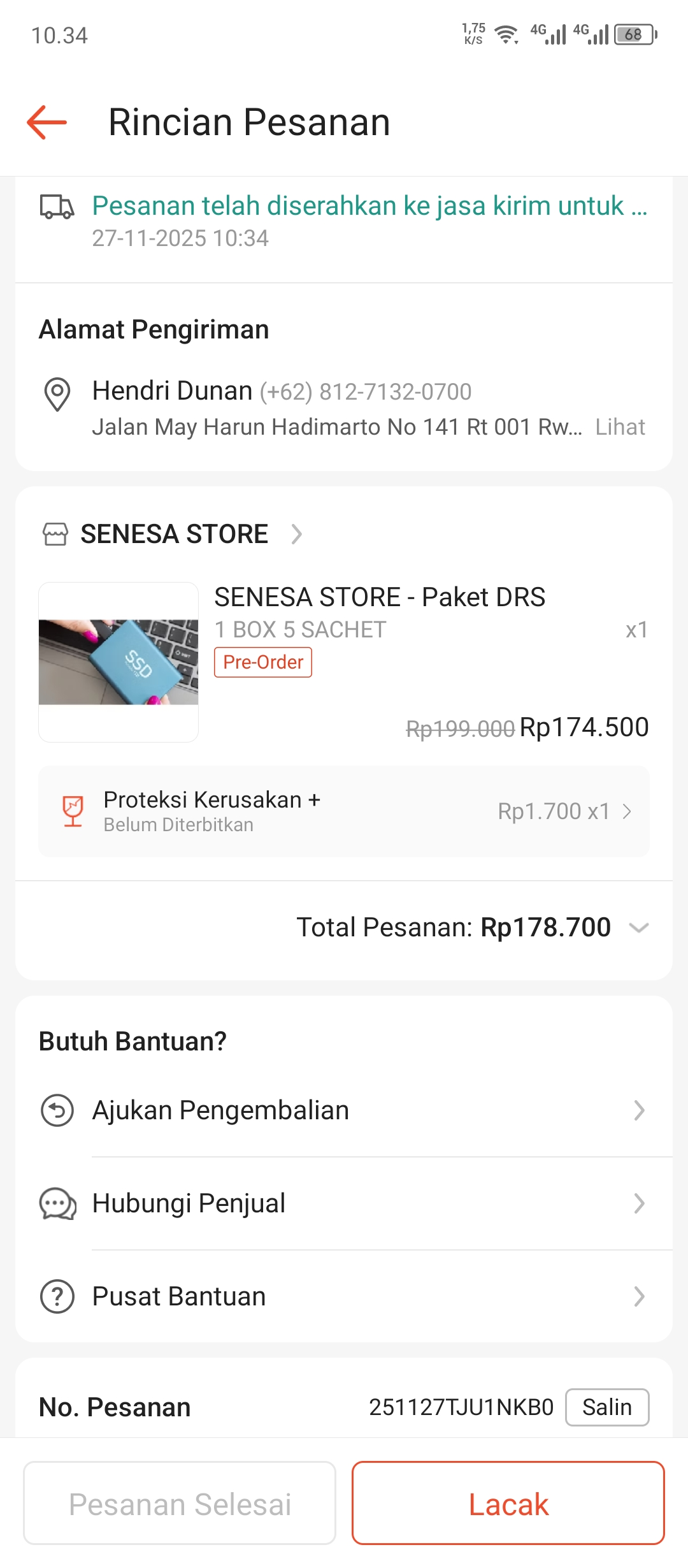Open Ajukan Pengembalian
The width and height of the screenshot is (688, 1568).
coord(344,1110)
